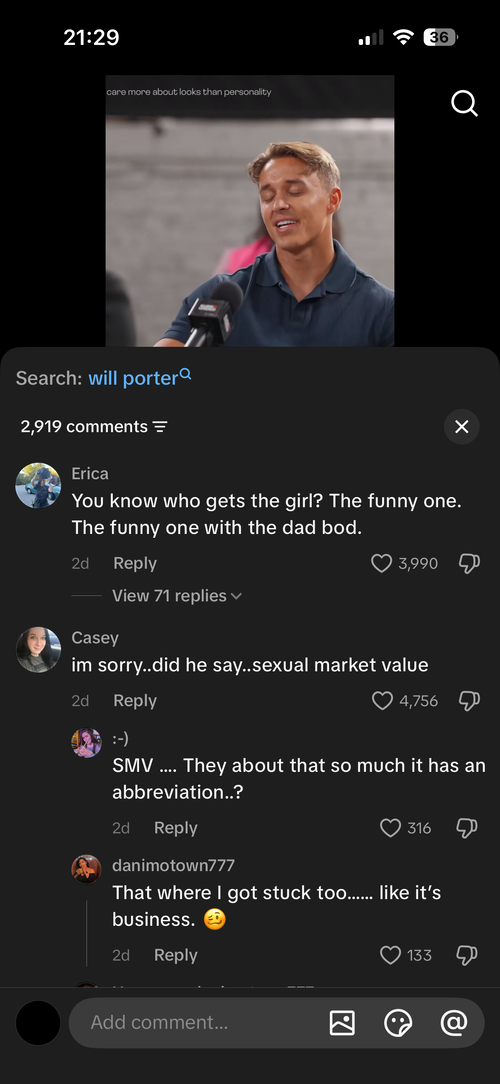
Task: Like Casey's comment
Action: click(x=382, y=701)
